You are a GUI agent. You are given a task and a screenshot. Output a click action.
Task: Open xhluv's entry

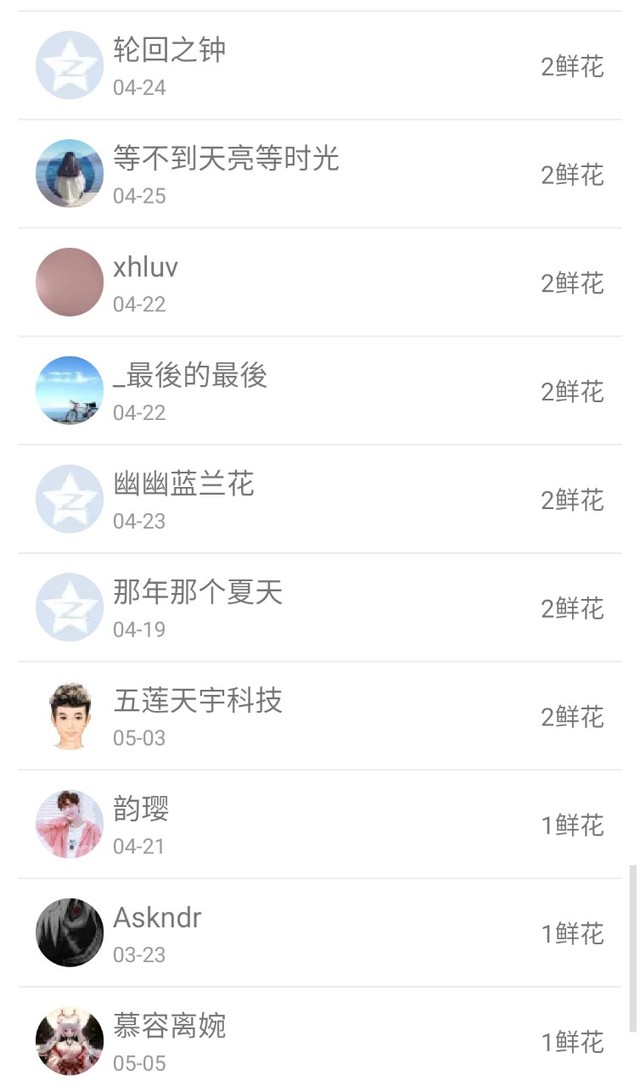[320, 283]
